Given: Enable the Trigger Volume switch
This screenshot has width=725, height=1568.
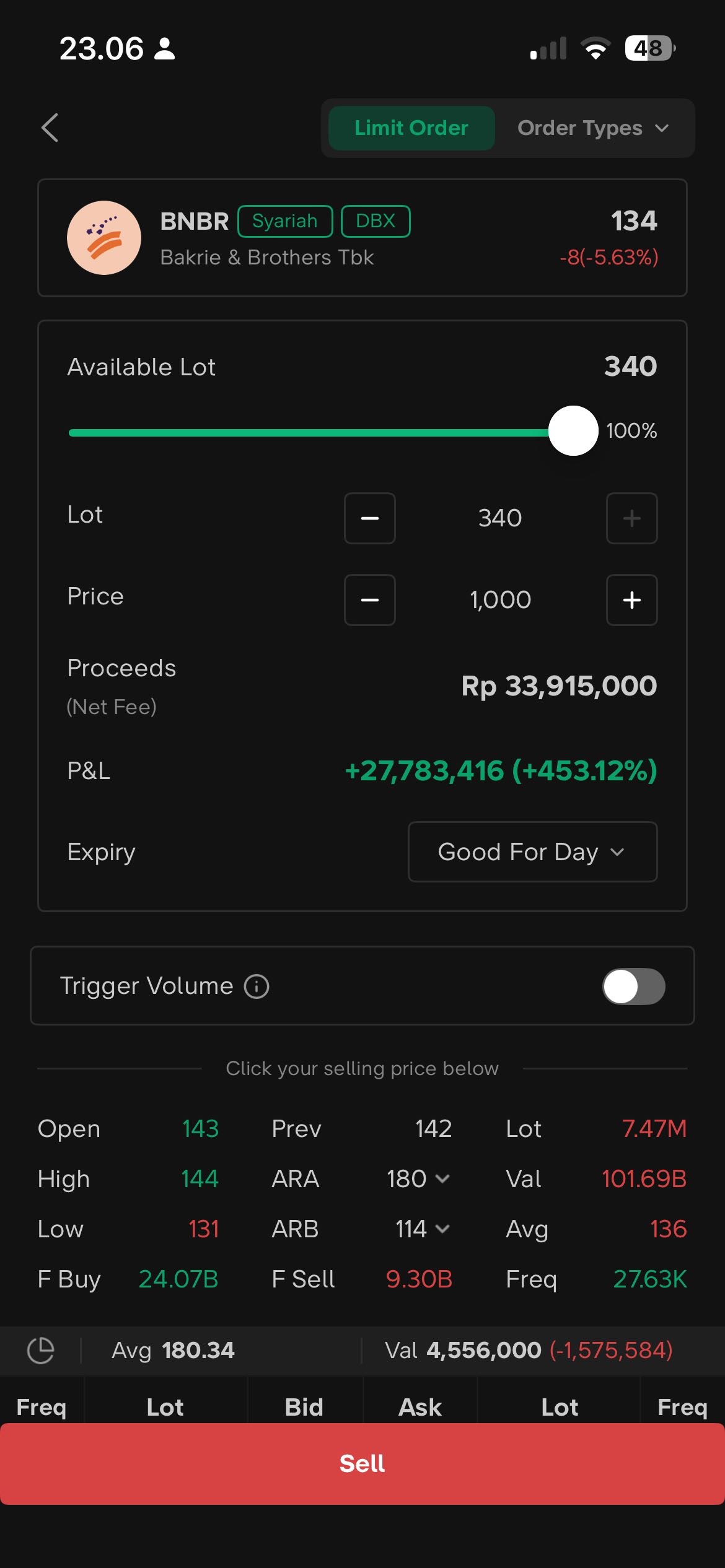Looking at the screenshot, I should [x=633, y=986].
